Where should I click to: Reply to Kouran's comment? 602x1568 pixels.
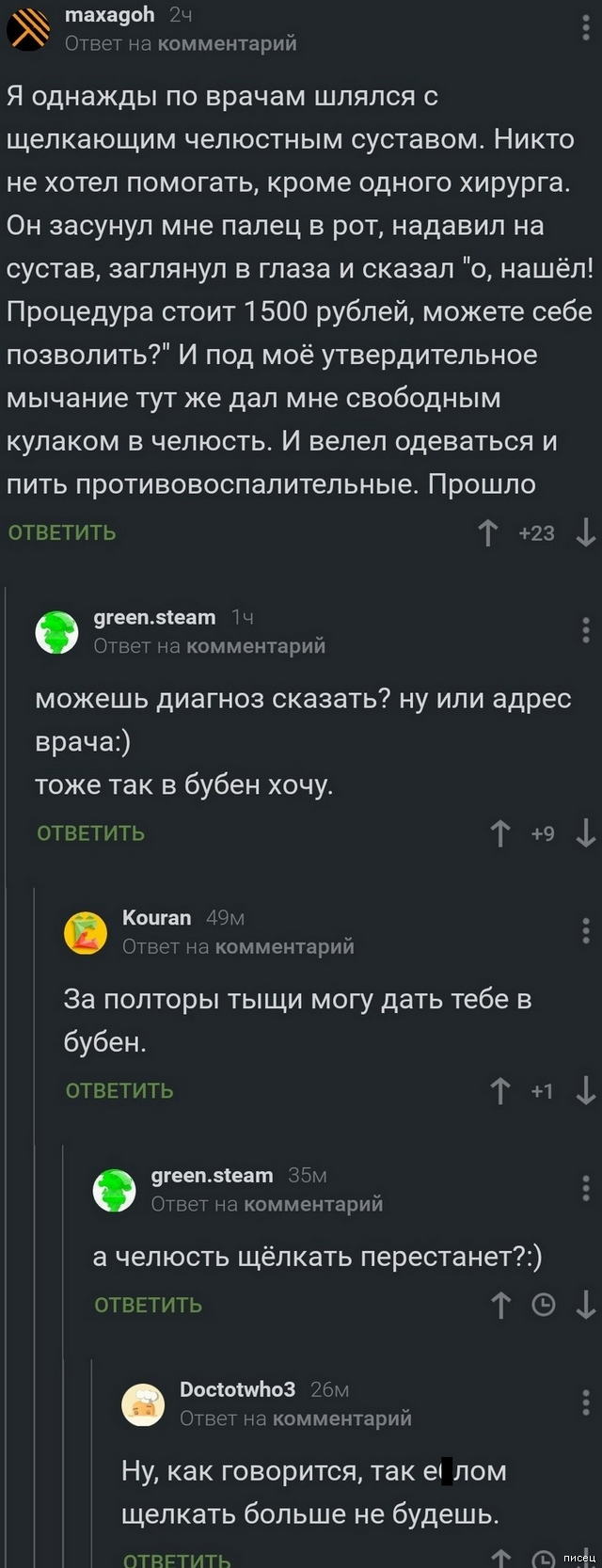click(x=119, y=1091)
